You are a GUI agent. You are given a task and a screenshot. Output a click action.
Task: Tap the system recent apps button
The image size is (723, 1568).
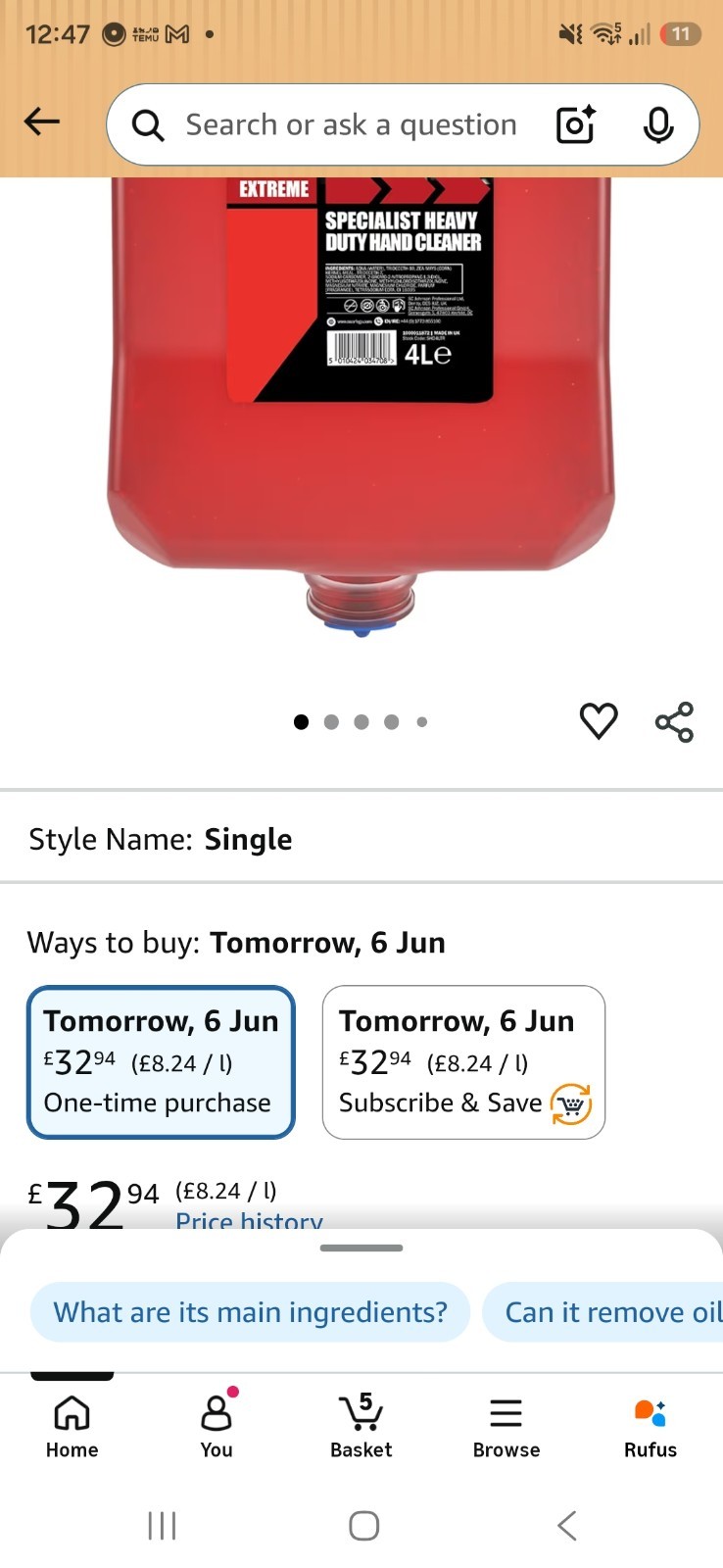[162, 1526]
